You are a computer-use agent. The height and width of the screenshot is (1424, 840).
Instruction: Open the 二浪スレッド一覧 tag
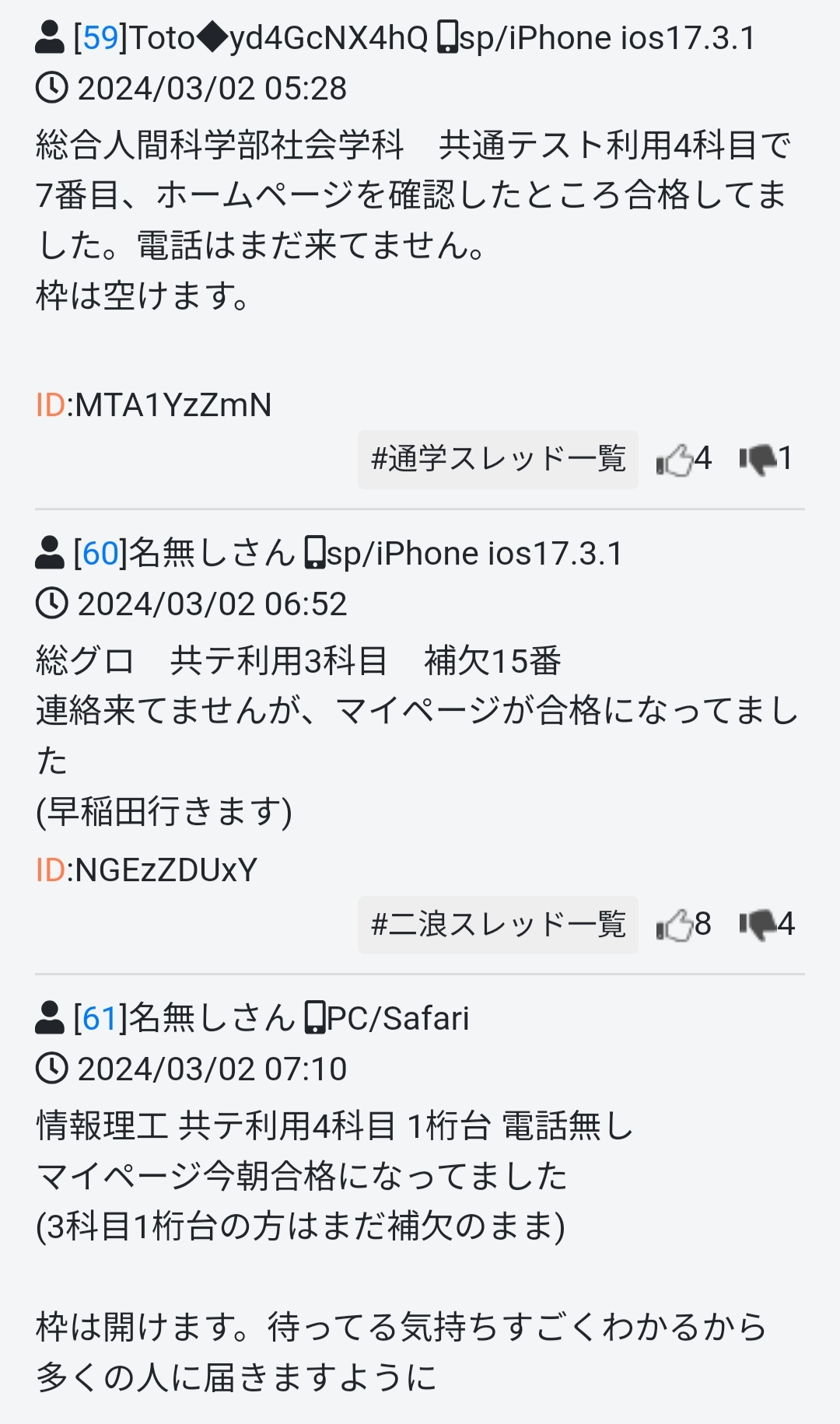[x=498, y=925]
